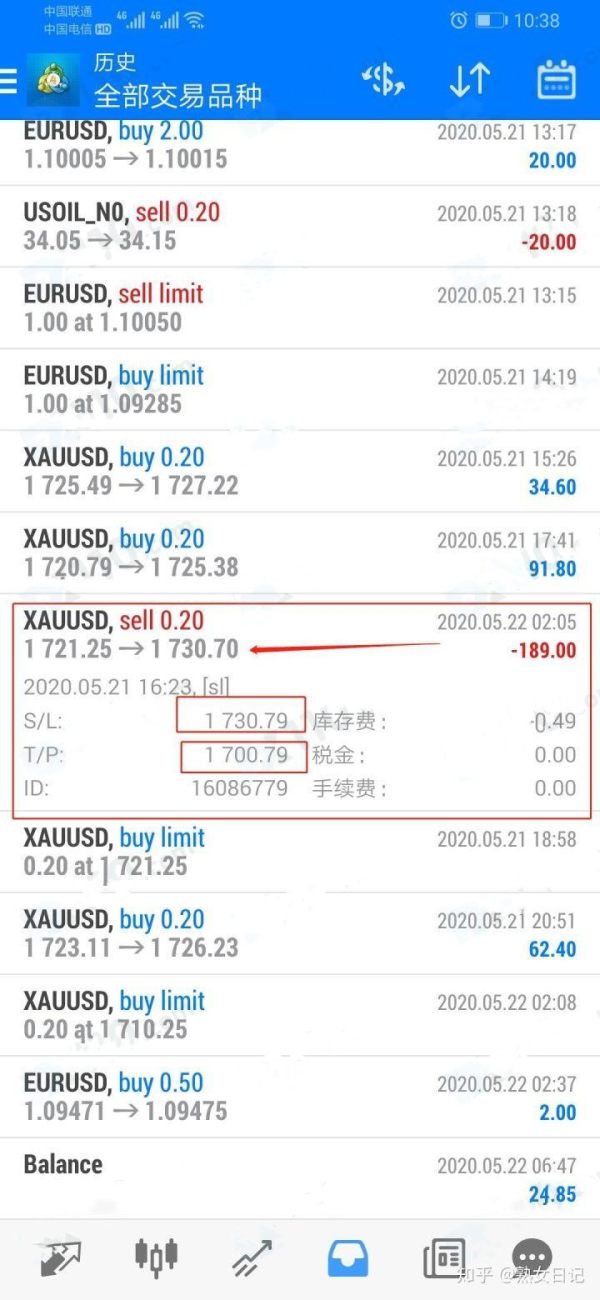The width and height of the screenshot is (600, 1300).
Task: Collapse the XAUUSD sell 0.20 details
Action: click(300, 636)
